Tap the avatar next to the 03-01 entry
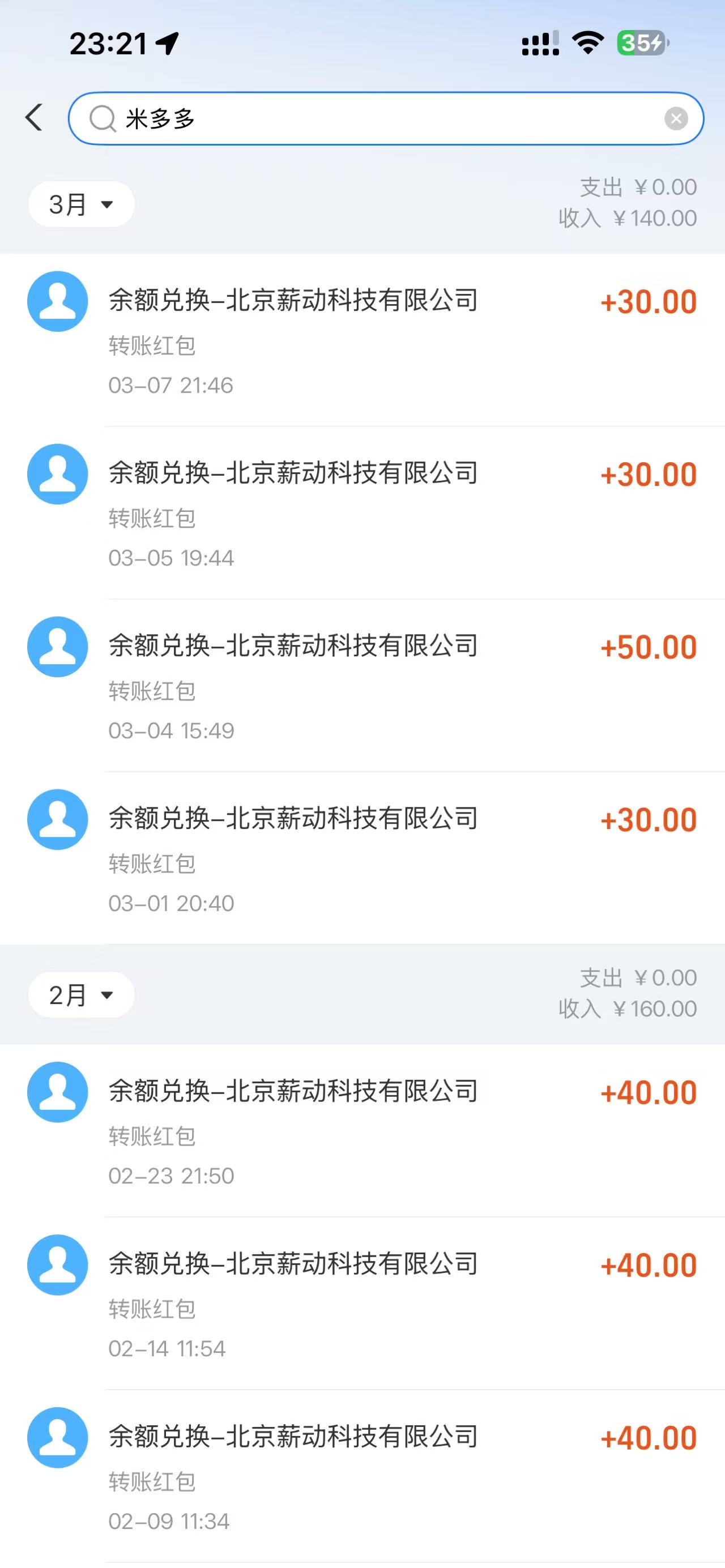This screenshot has height=1568, width=725. coord(58,819)
